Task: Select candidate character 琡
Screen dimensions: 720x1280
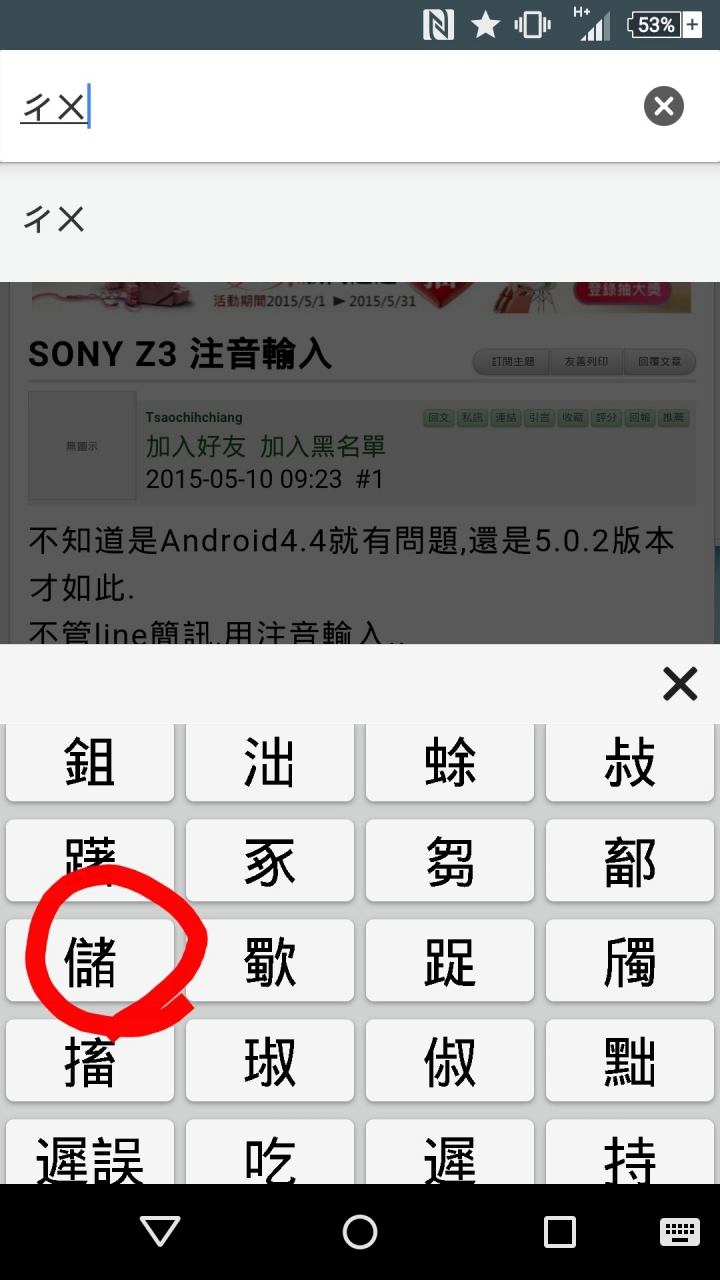Action: tap(270, 1062)
